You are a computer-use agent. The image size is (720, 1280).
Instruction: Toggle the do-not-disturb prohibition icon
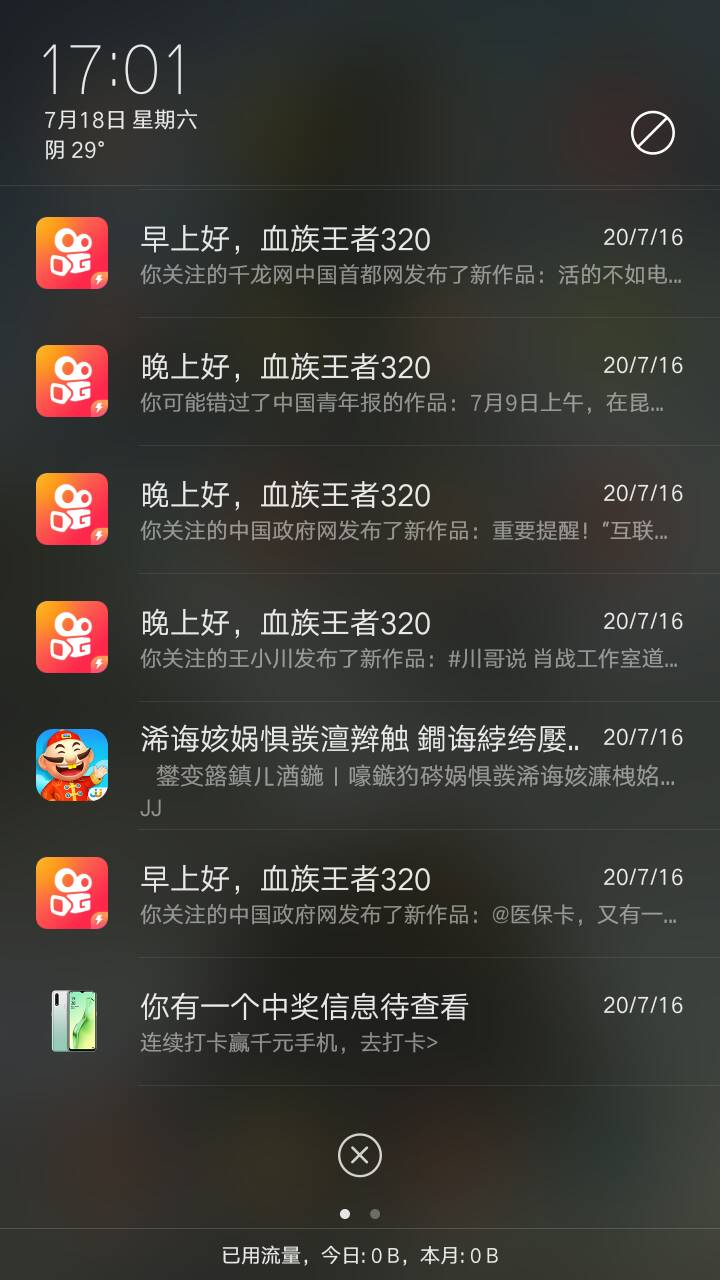pyautogui.click(x=652, y=131)
